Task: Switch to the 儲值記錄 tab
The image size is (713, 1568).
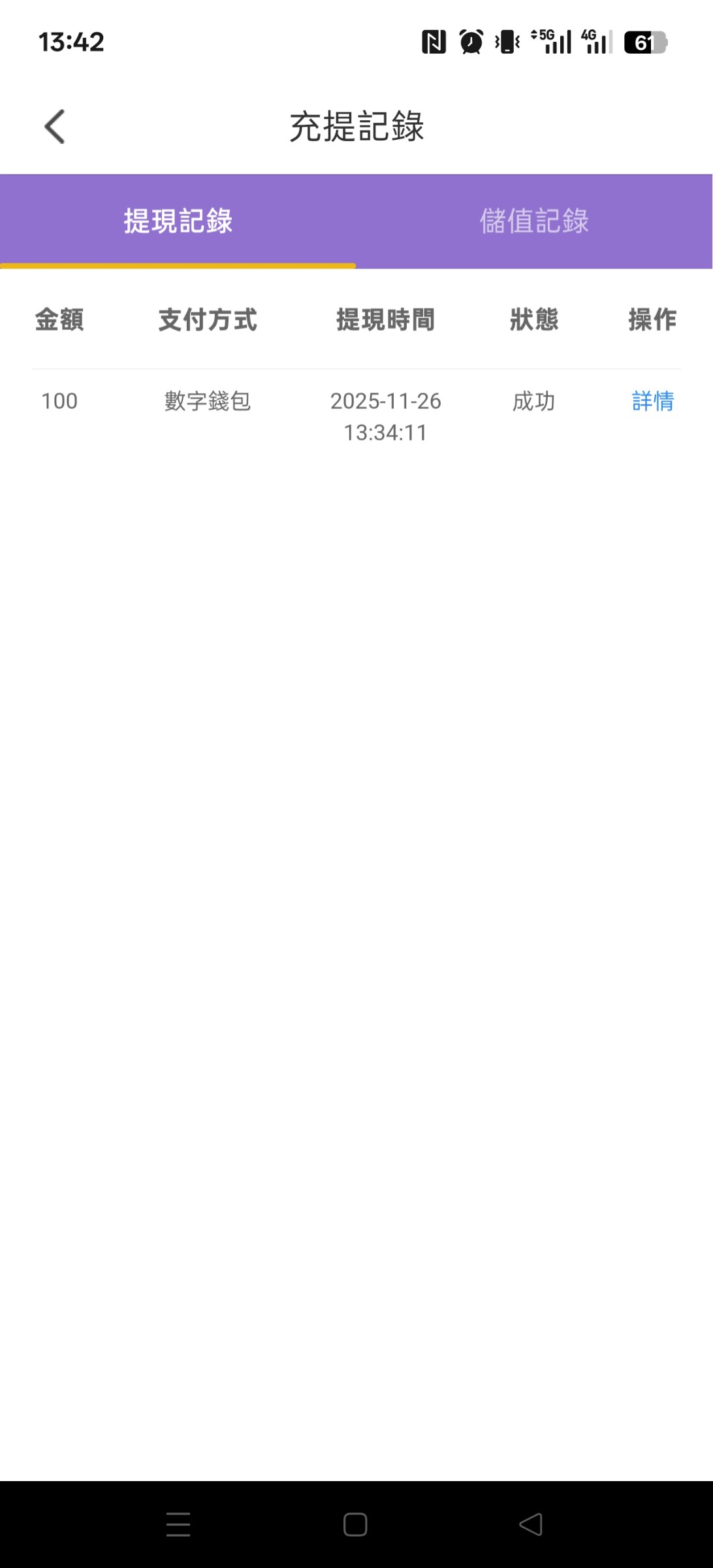Action: coord(534,221)
